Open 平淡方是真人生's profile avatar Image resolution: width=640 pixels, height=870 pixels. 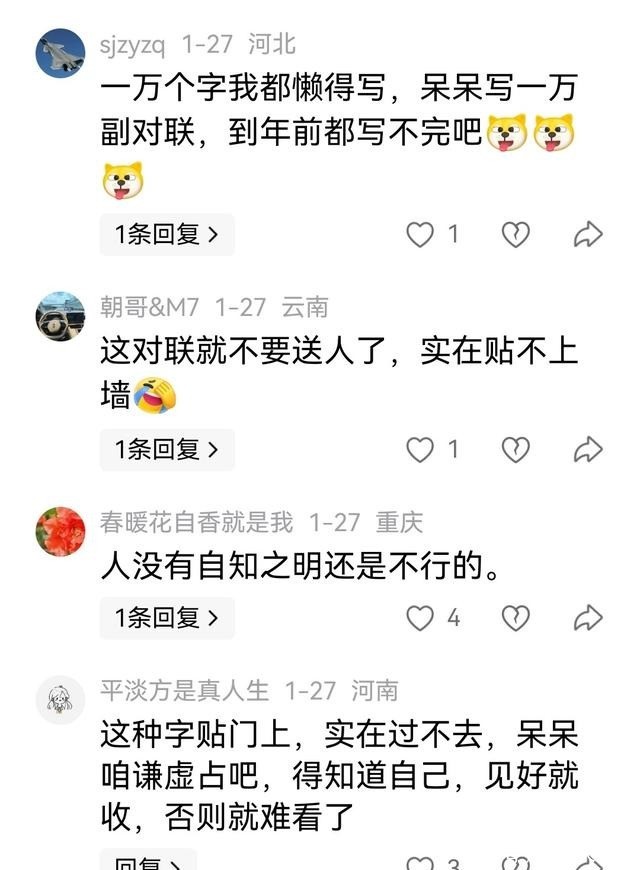point(60,699)
